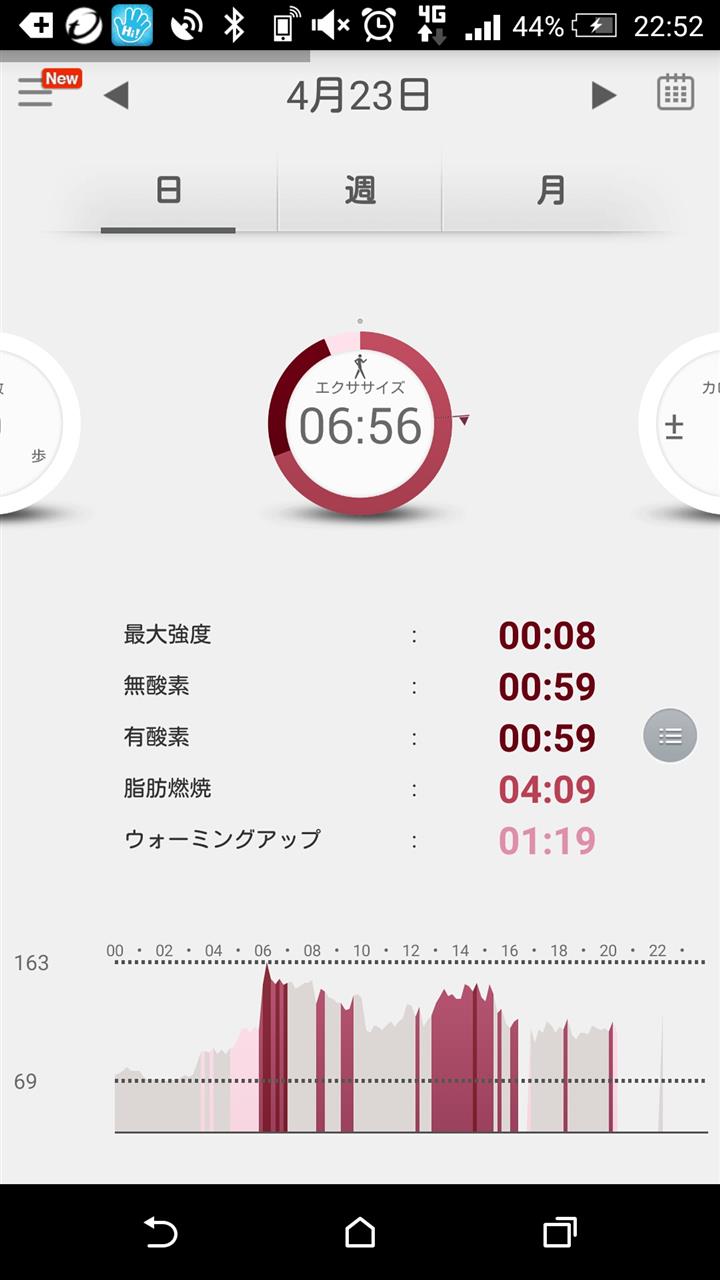Image resolution: width=720 pixels, height=1280 pixels.
Task: Tap the round grey list button
Action: click(x=670, y=736)
